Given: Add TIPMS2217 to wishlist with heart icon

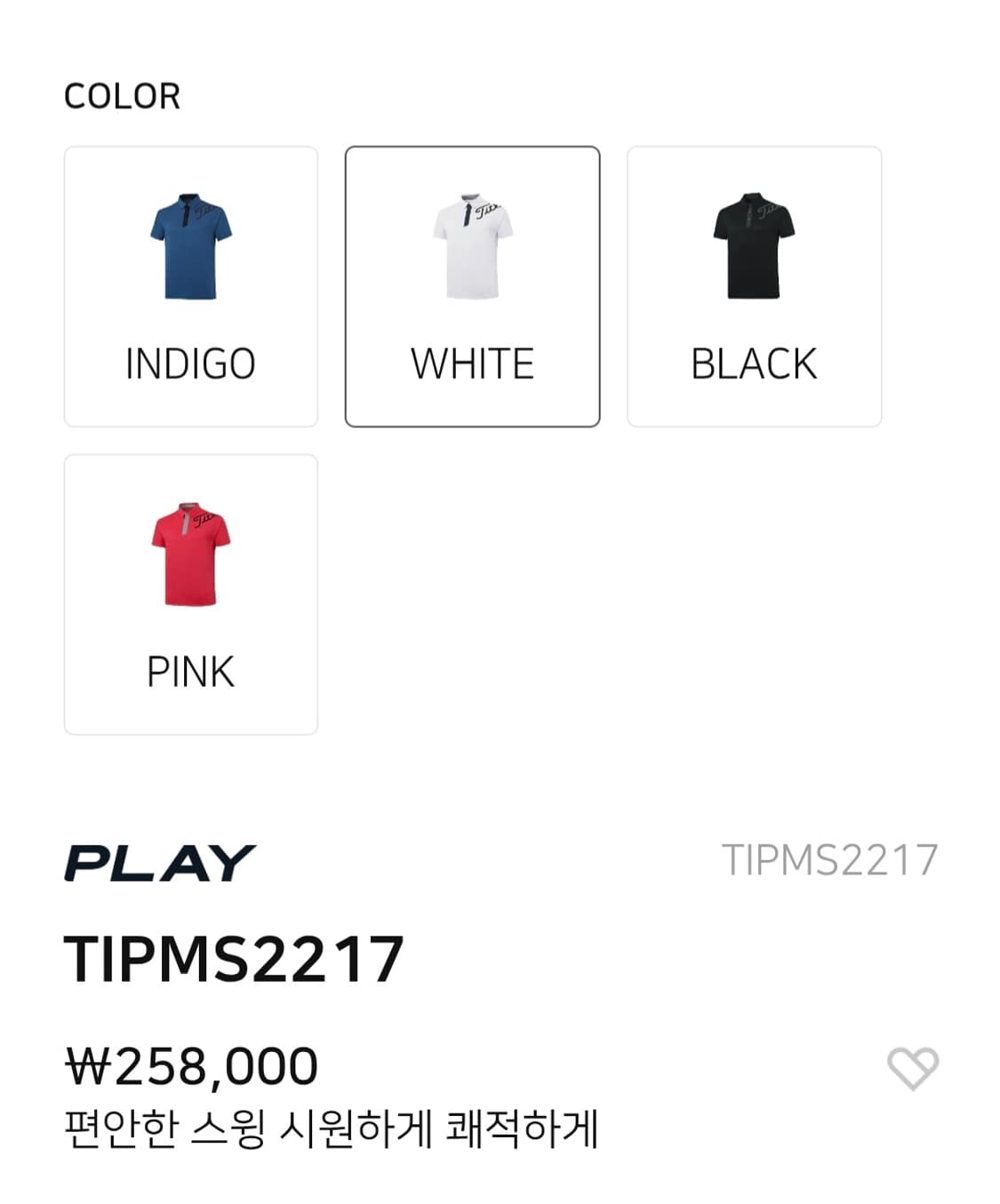Looking at the screenshot, I should (912, 1067).
